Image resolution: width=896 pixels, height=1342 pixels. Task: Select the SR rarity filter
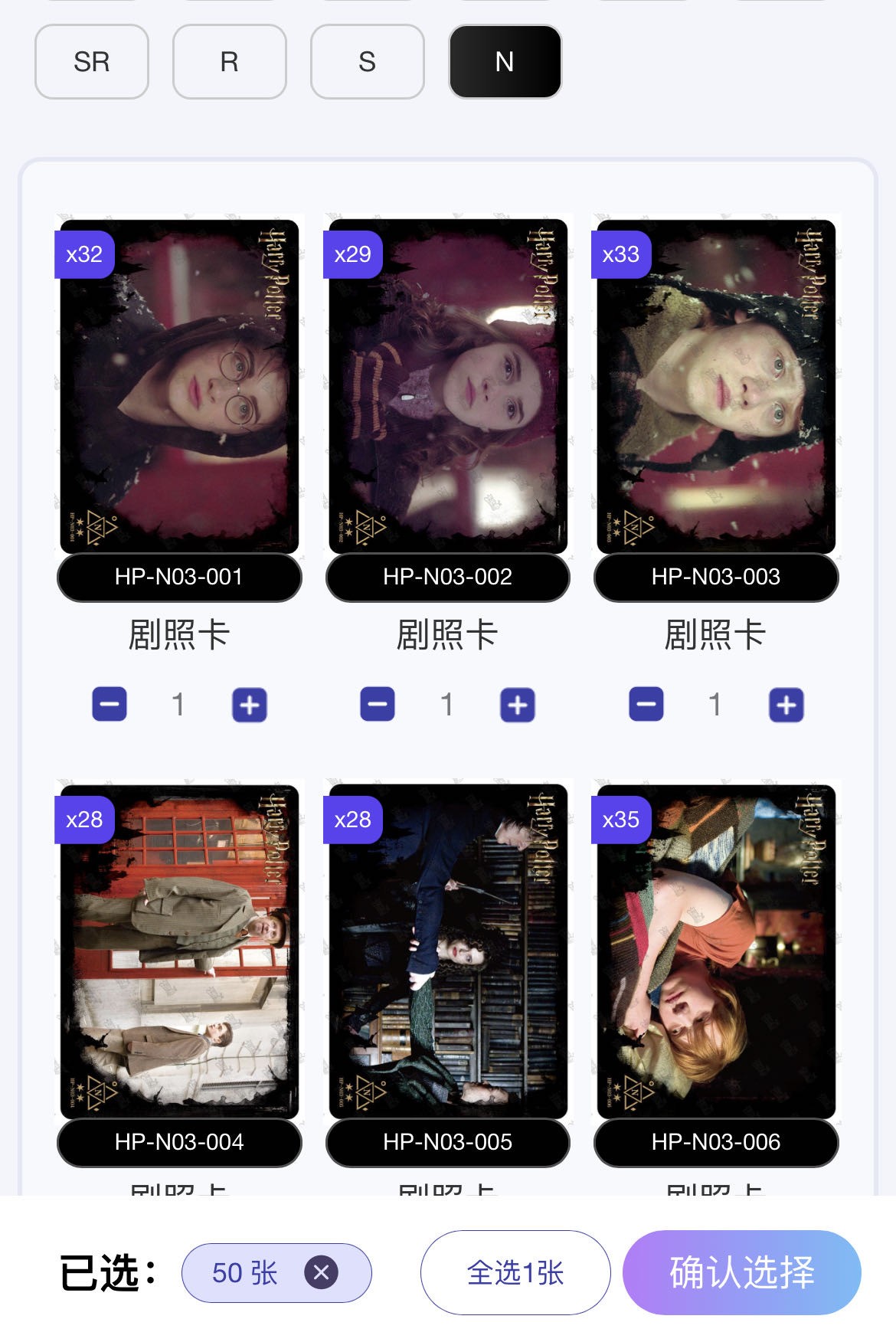(x=92, y=61)
